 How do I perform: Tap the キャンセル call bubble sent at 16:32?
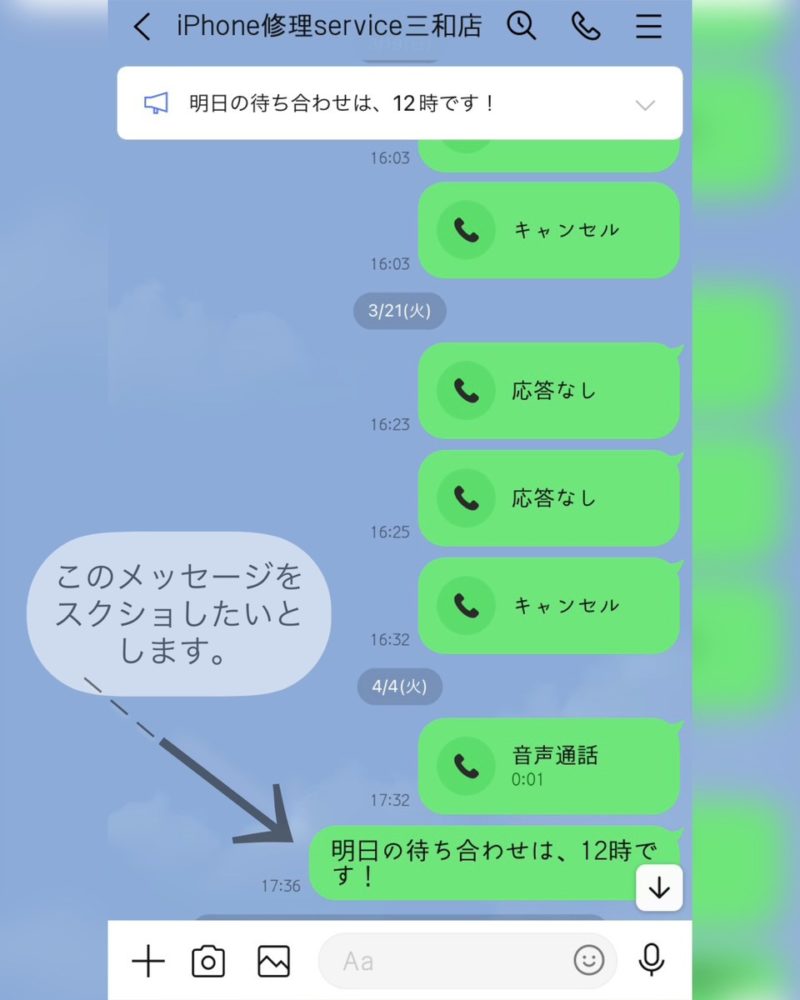coord(548,605)
